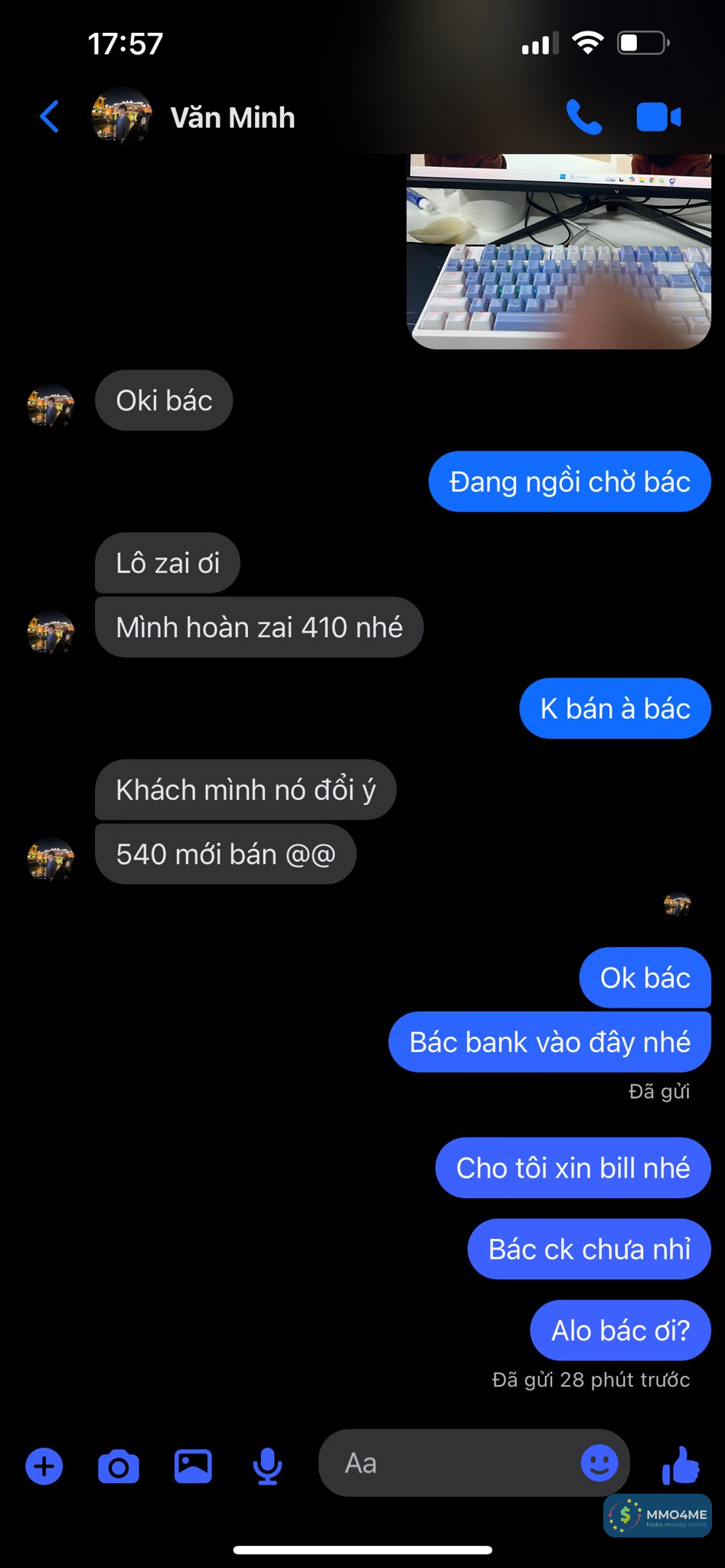The width and height of the screenshot is (725, 1568).
Task: Go back to the chat list
Action: [50, 117]
